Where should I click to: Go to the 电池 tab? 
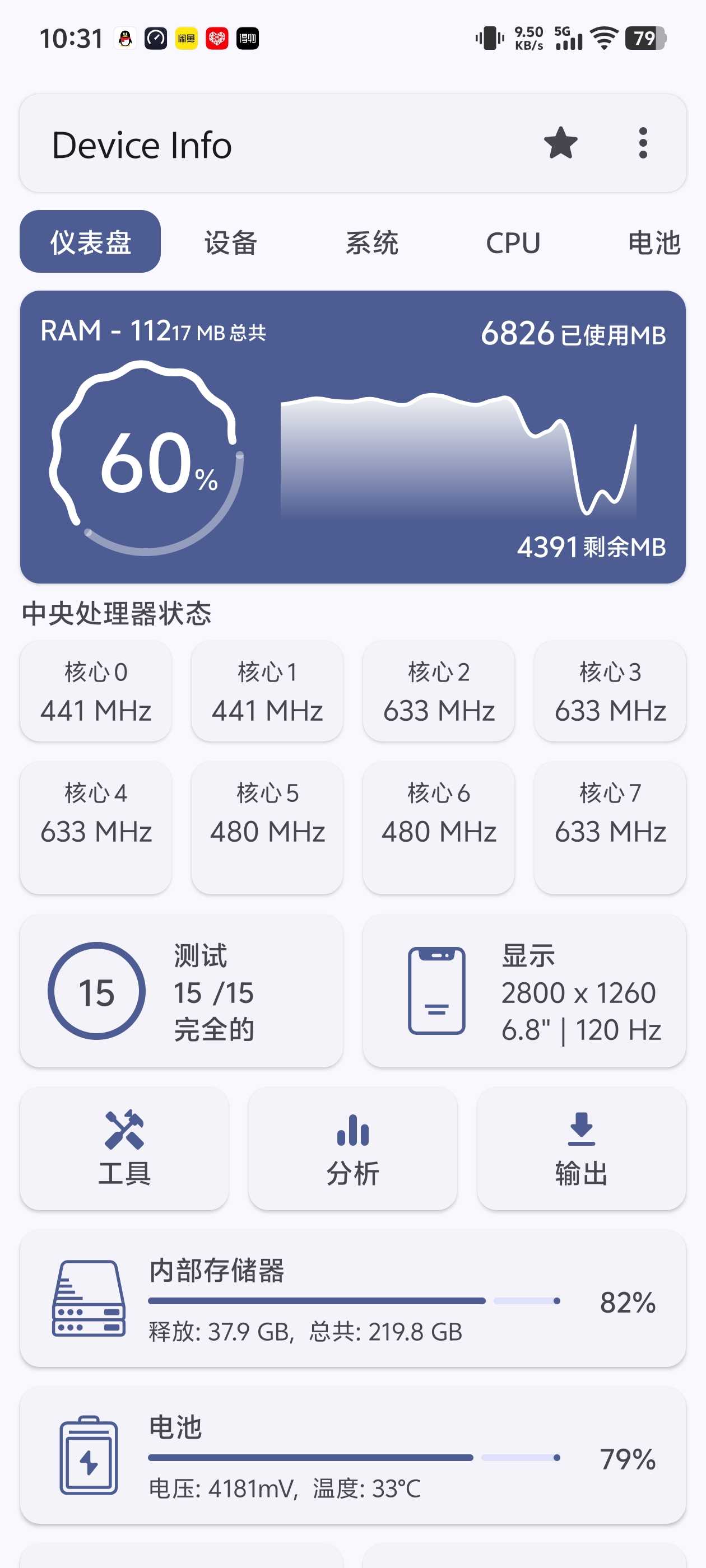(654, 242)
